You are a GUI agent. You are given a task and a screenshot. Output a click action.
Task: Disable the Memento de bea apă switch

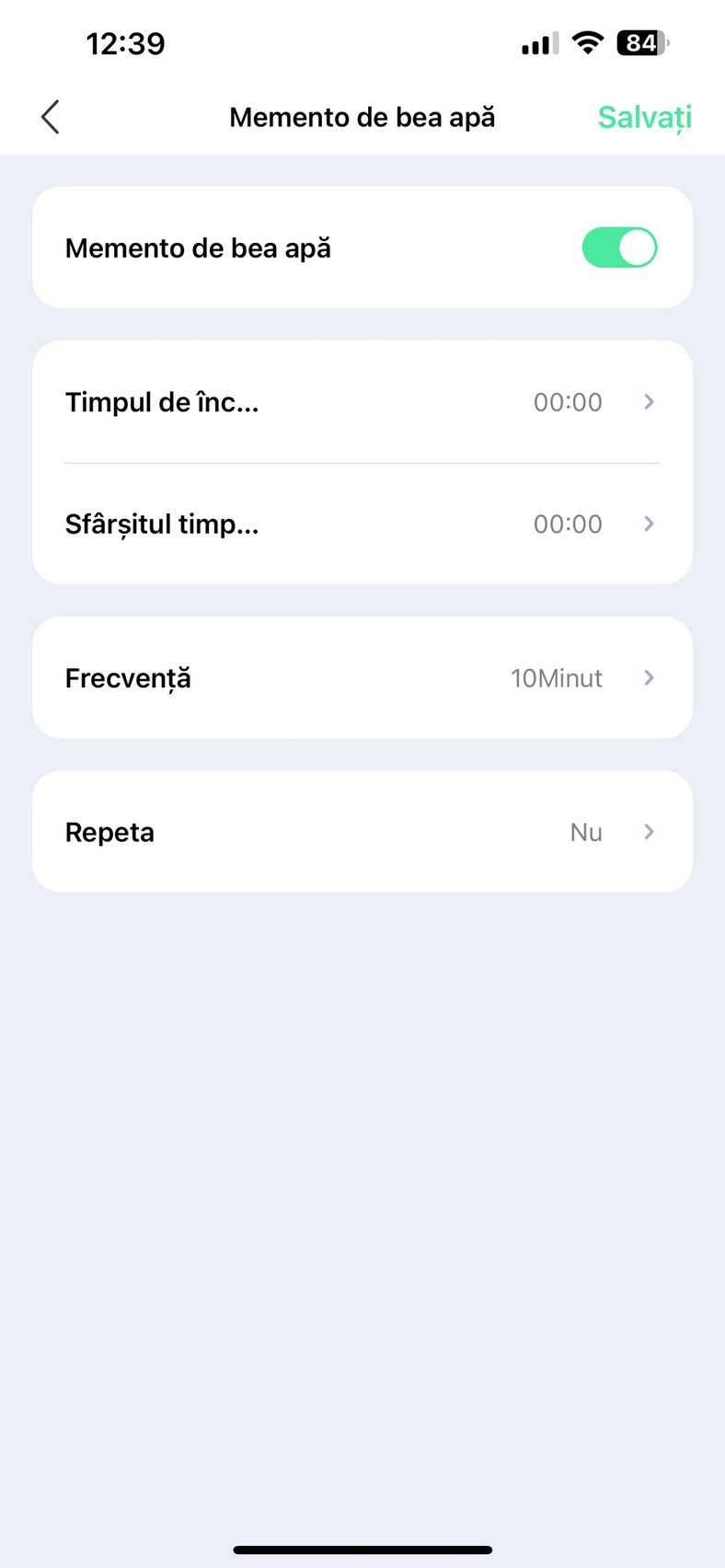pyautogui.click(x=619, y=248)
